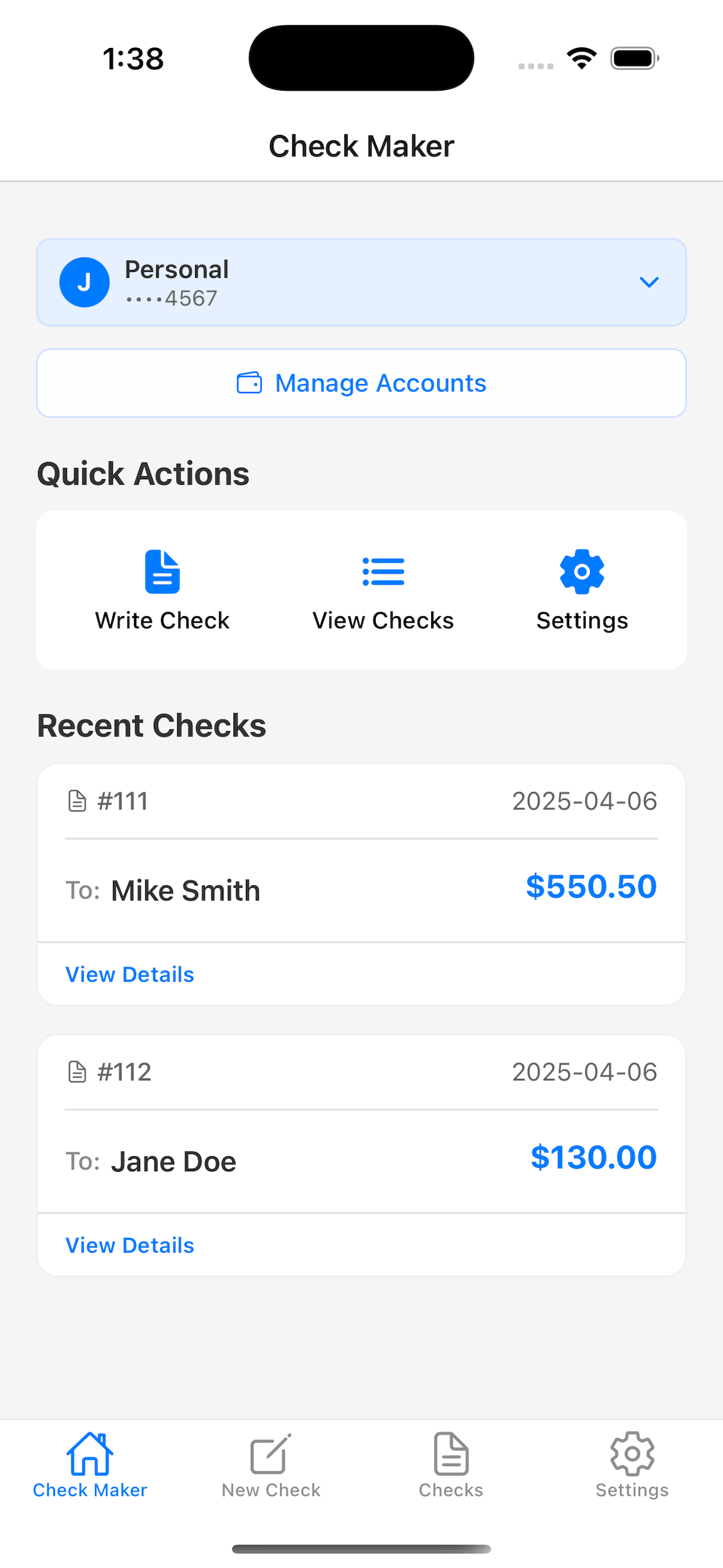Viewport: 723px width, 1568px height.
Task: Tap the home icon for Check Maker
Action: [x=90, y=1453]
